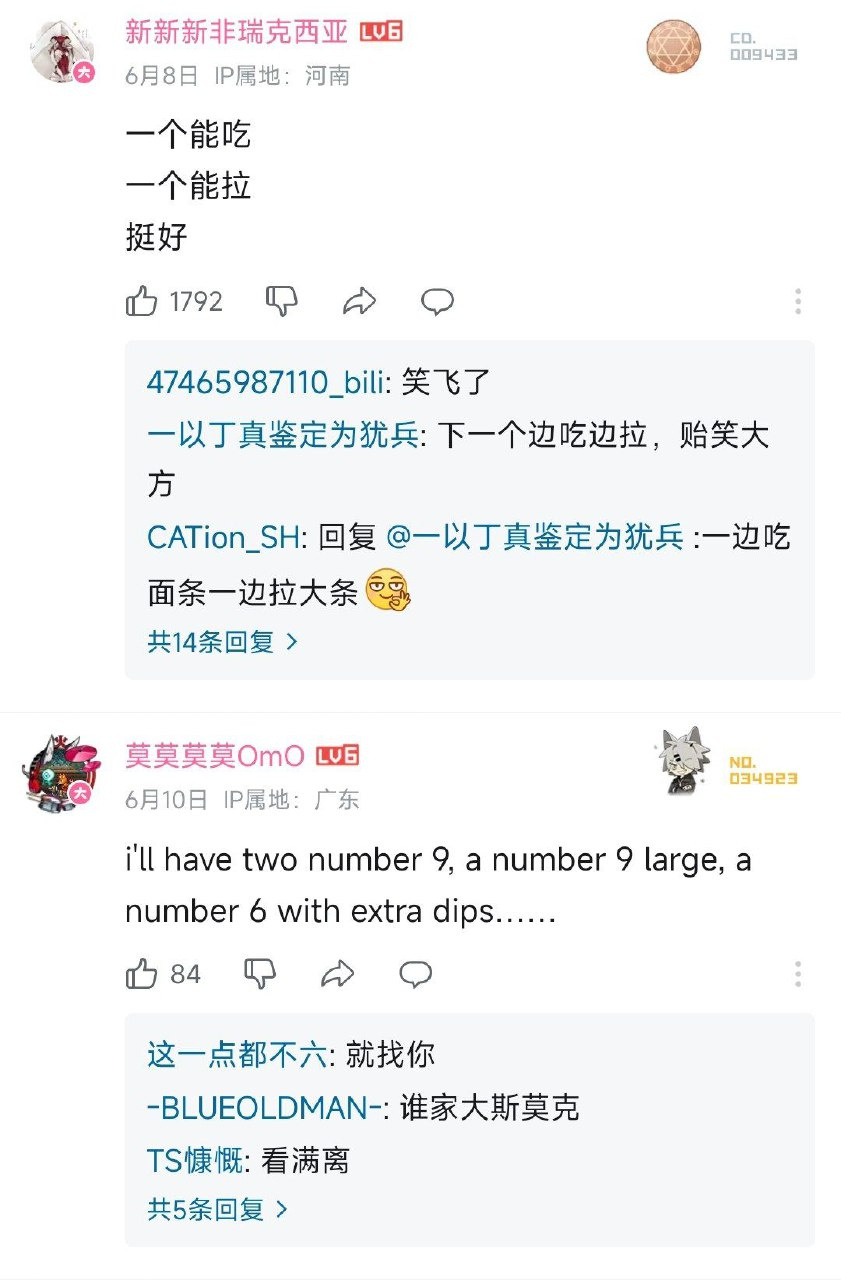The image size is (841, 1280).
Task: Expand all 14 replies (共14条回复)
Action: coord(222,642)
